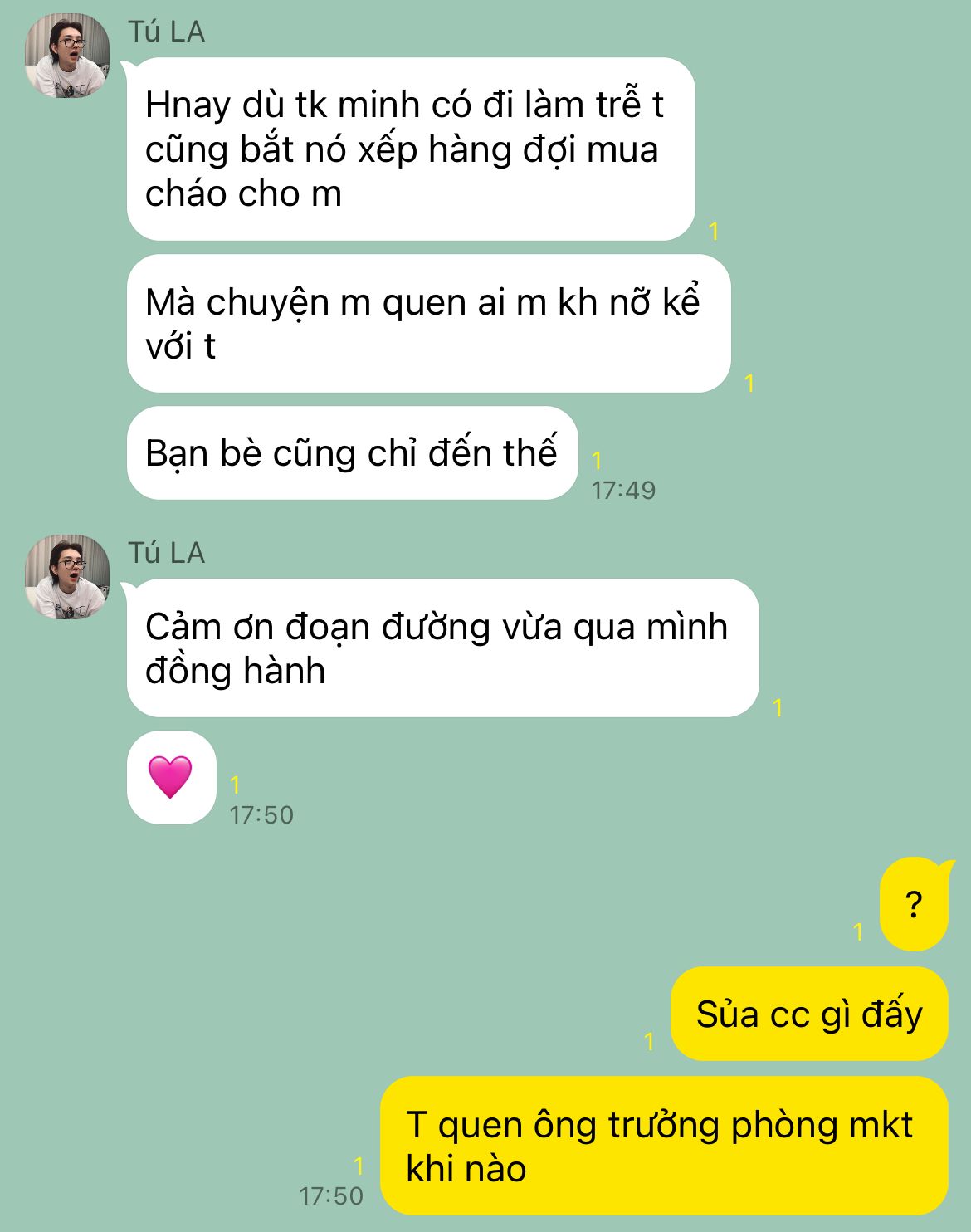
Task: Open Tú LA's avatar above the 17:49 messages
Action: click(67, 56)
